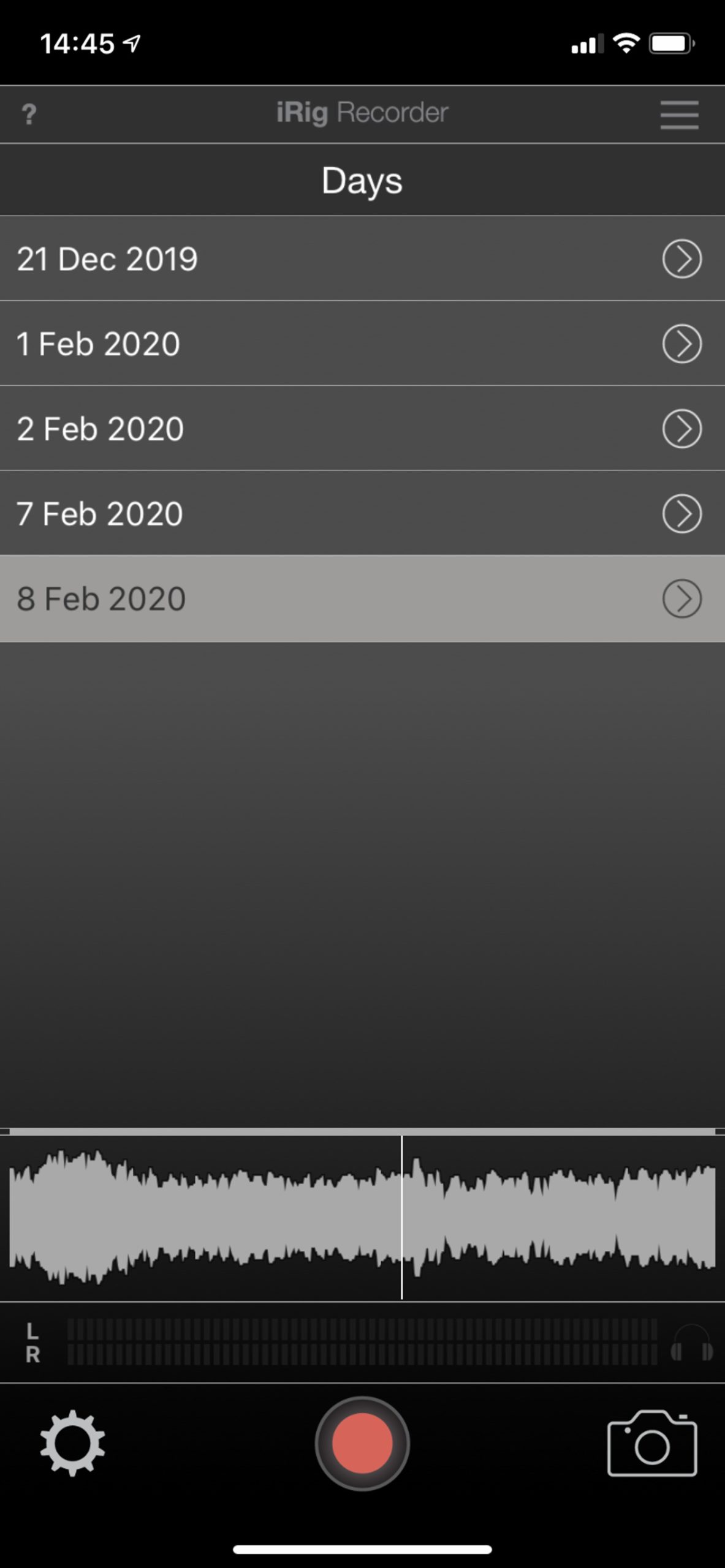This screenshot has height=1568, width=725.
Task: Open the help question mark
Action: tap(29, 115)
